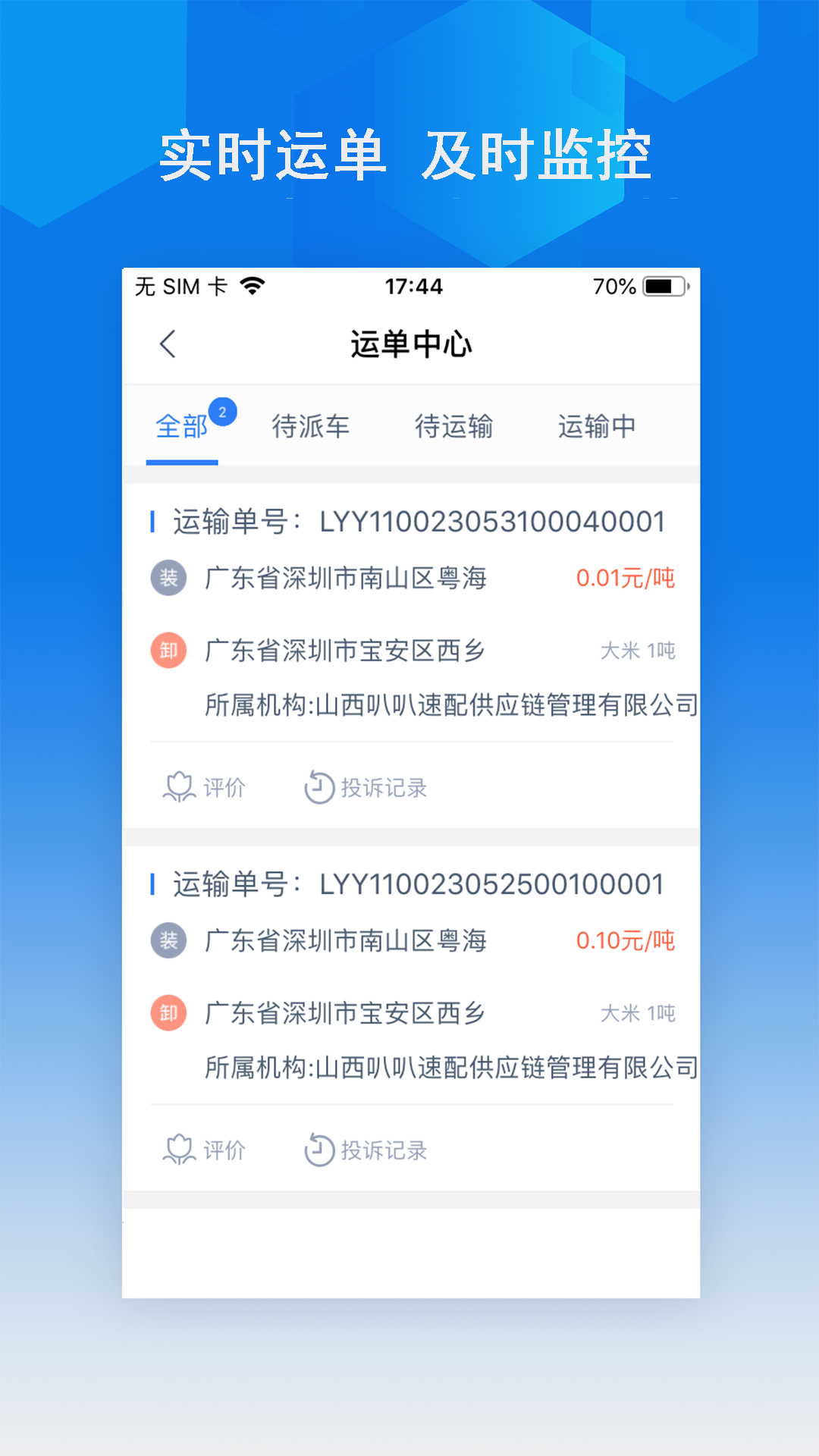Viewport: 819px width, 1456px height.
Task: Click the 评价 icon under the second waybill
Action: [x=178, y=1148]
